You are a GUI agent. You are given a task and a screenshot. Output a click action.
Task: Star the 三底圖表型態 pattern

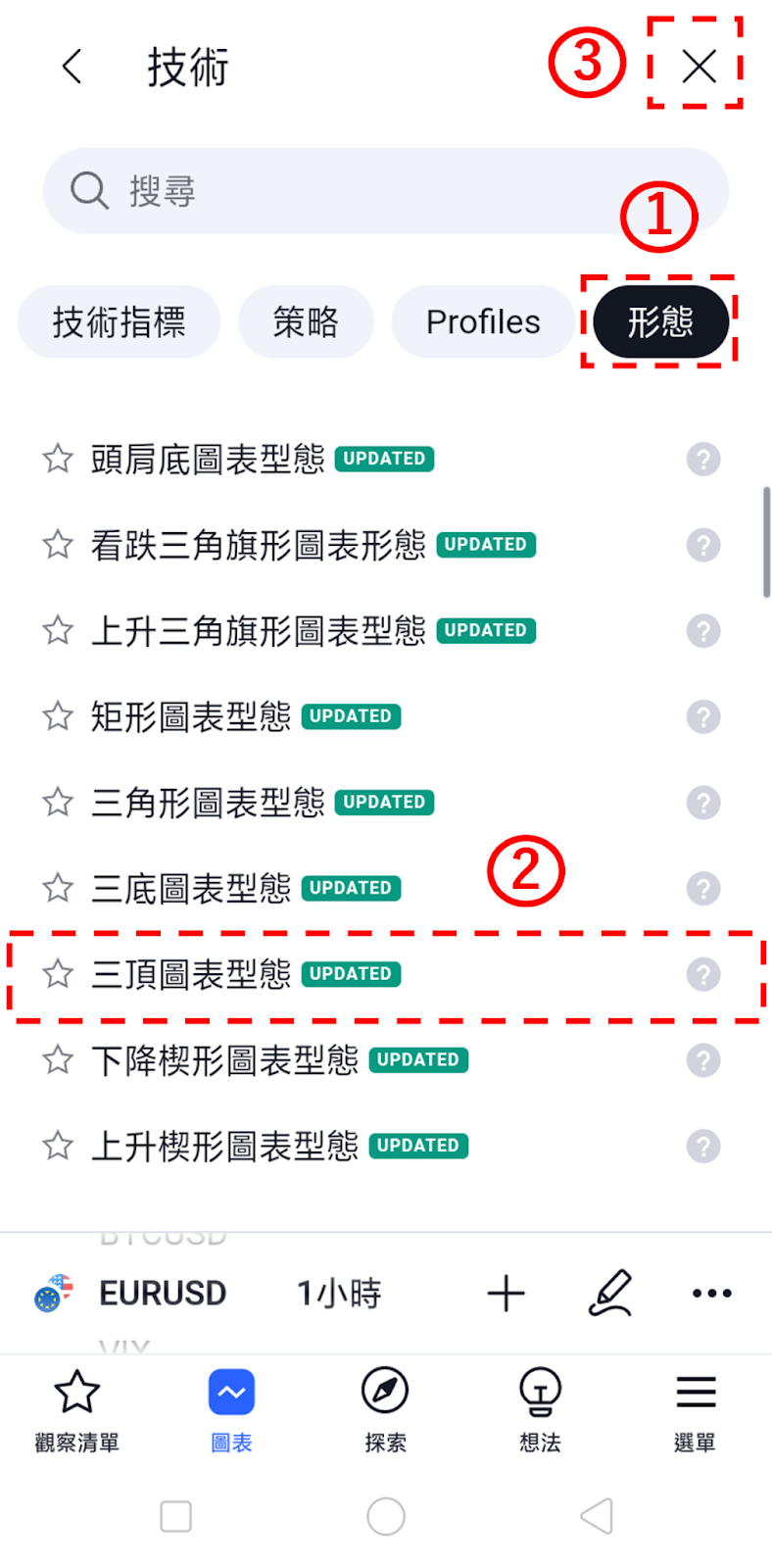tap(58, 888)
